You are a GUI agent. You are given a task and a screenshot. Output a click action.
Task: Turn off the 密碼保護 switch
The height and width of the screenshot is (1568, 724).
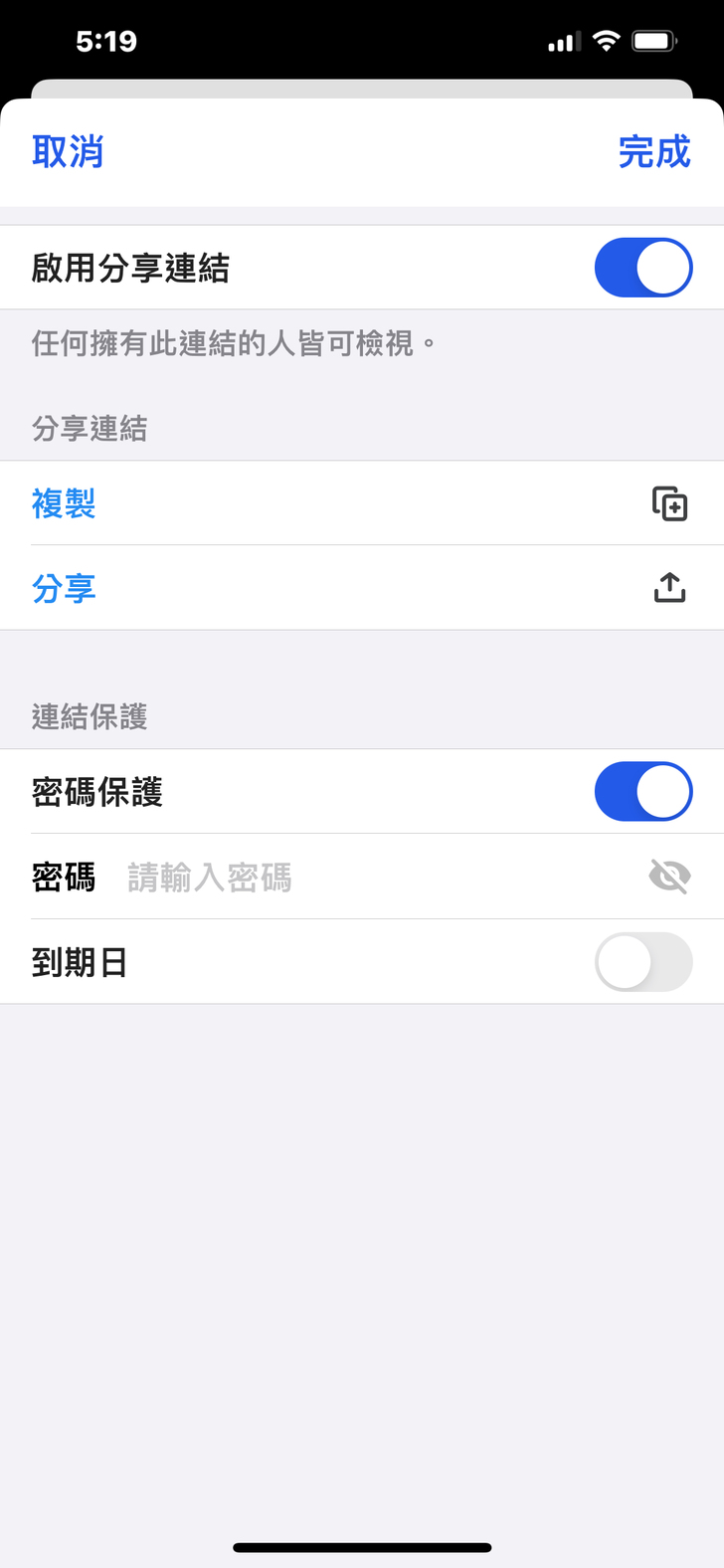tap(642, 792)
